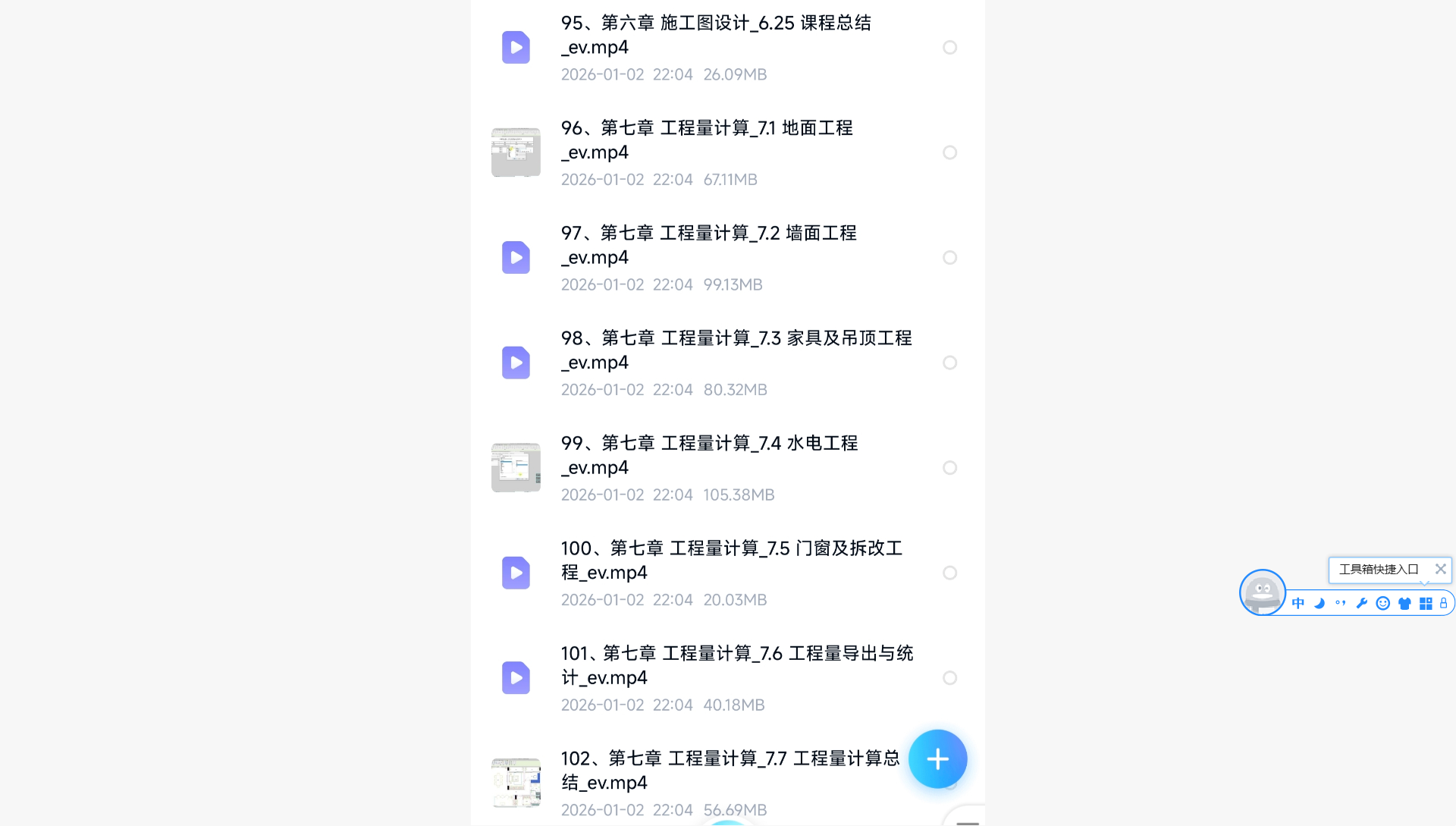Select file 7.5 门窗及拆改工程
Image resolution: width=1456 pixels, height=826 pixels.
pyautogui.click(x=949, y=573)
